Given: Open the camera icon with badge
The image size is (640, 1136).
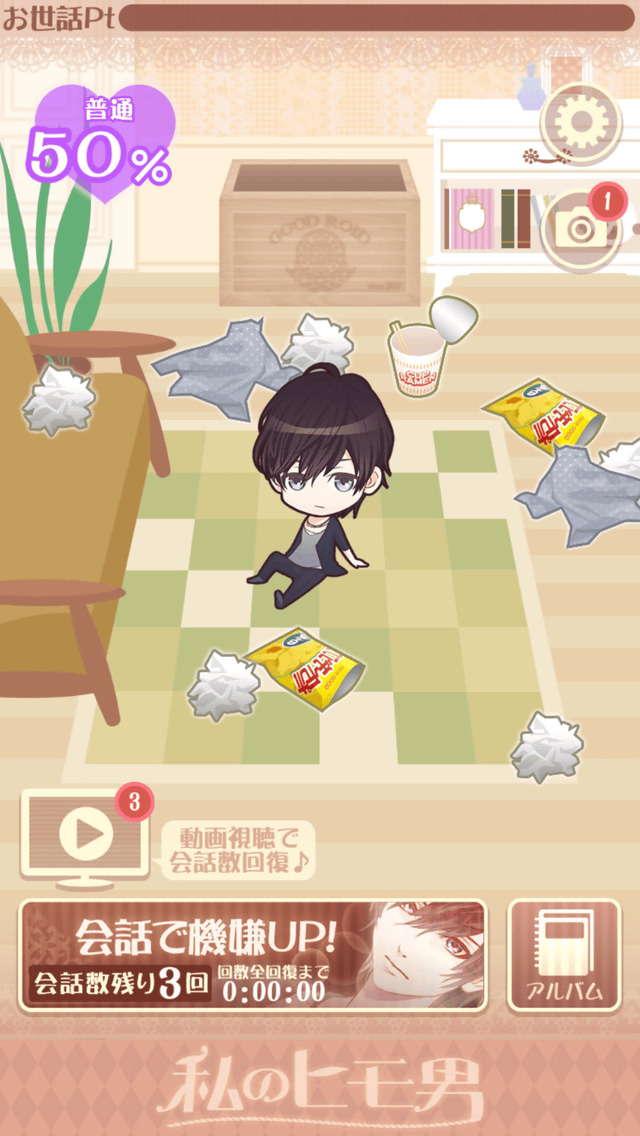Looking at the screenshot, I should coord(582,229).
